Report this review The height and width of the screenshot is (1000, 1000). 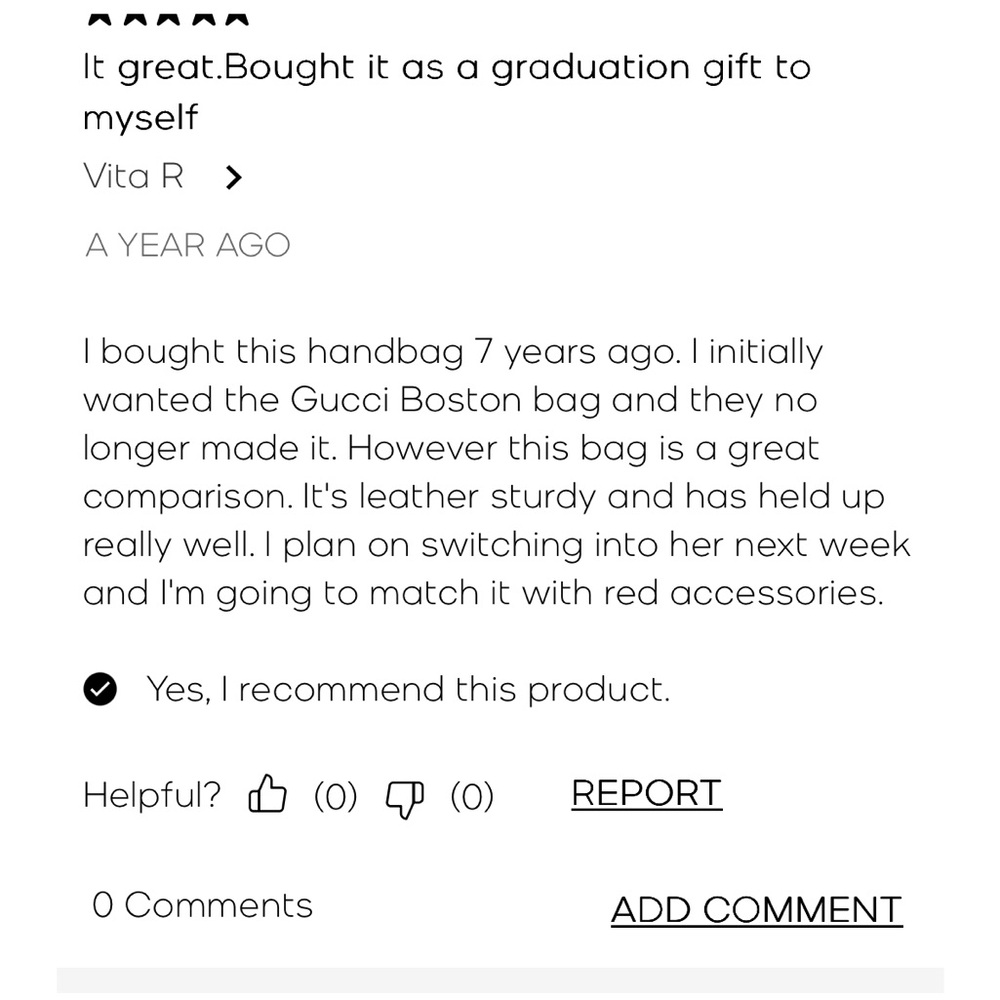pyautogui.click(x=646, y=793)
